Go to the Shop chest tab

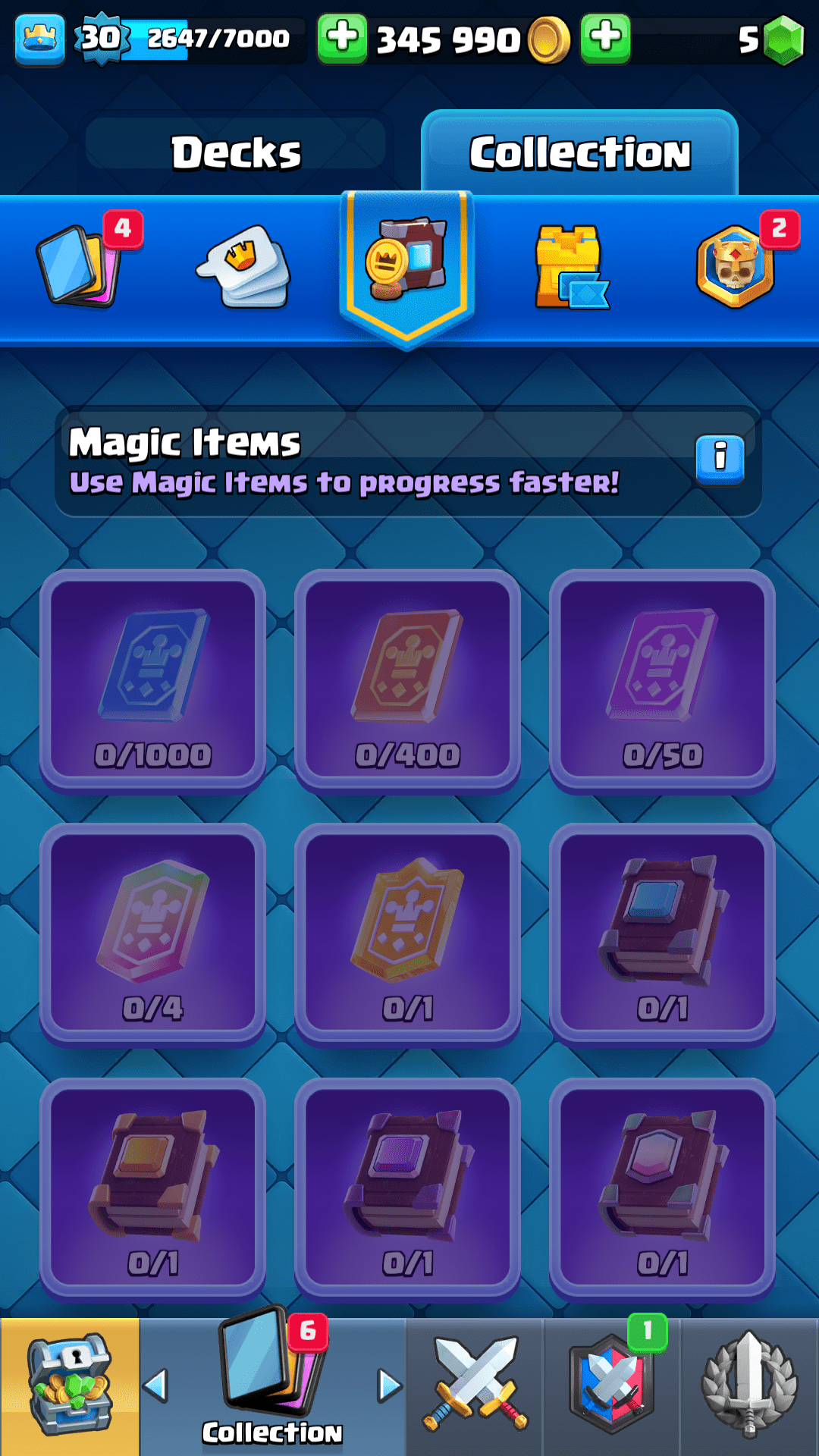click(x=70, y=1386)
